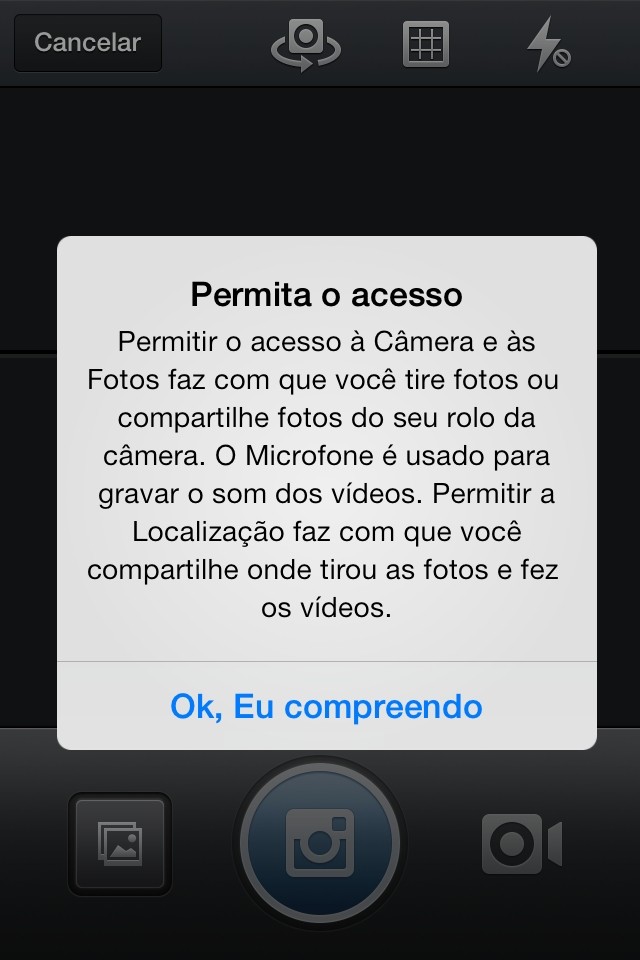Screen dimensions: 640x960
Task: Open the photo gallery picker
Action: [120, 843]
